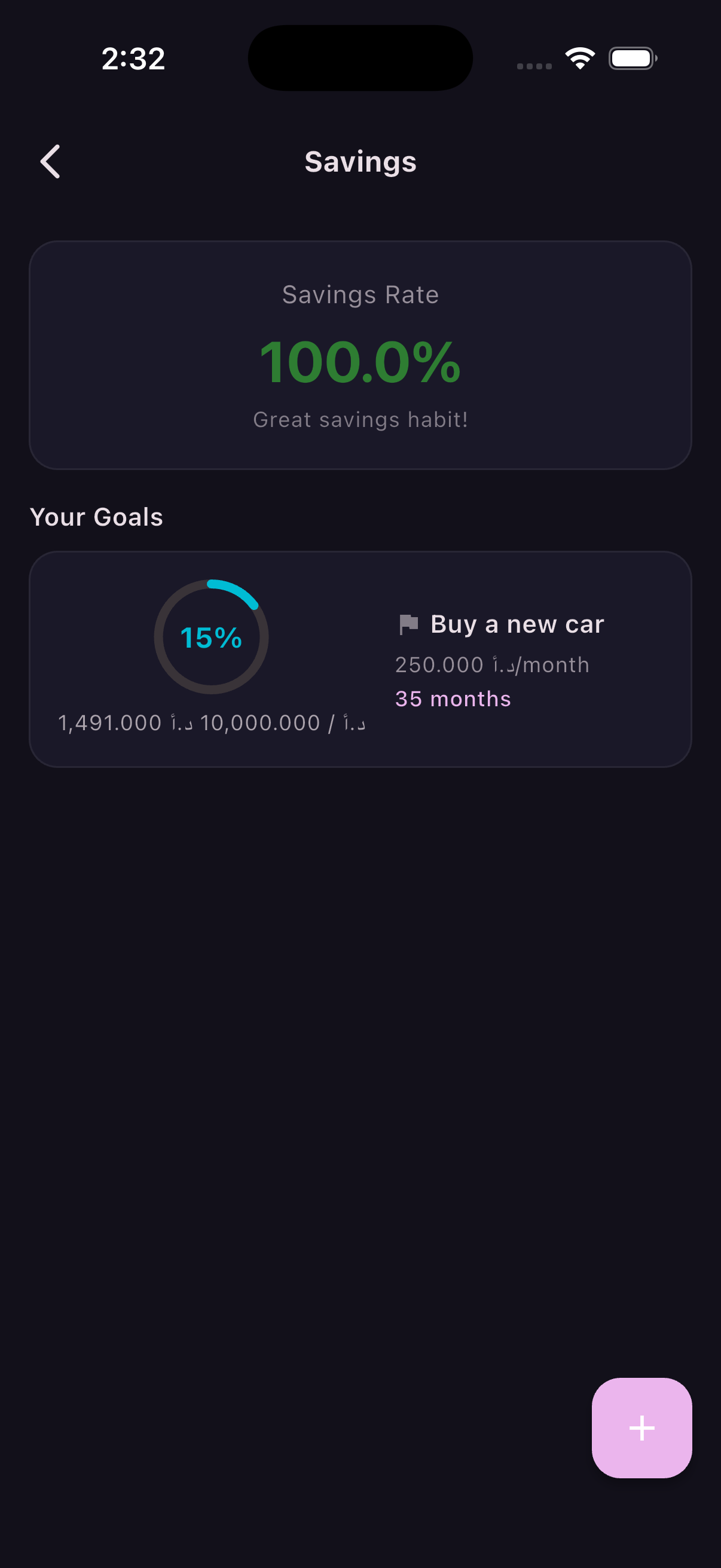Tap the circular goal progress indicator
Image resolution: width=721 pixels, height=1568 pixels.
211,637
